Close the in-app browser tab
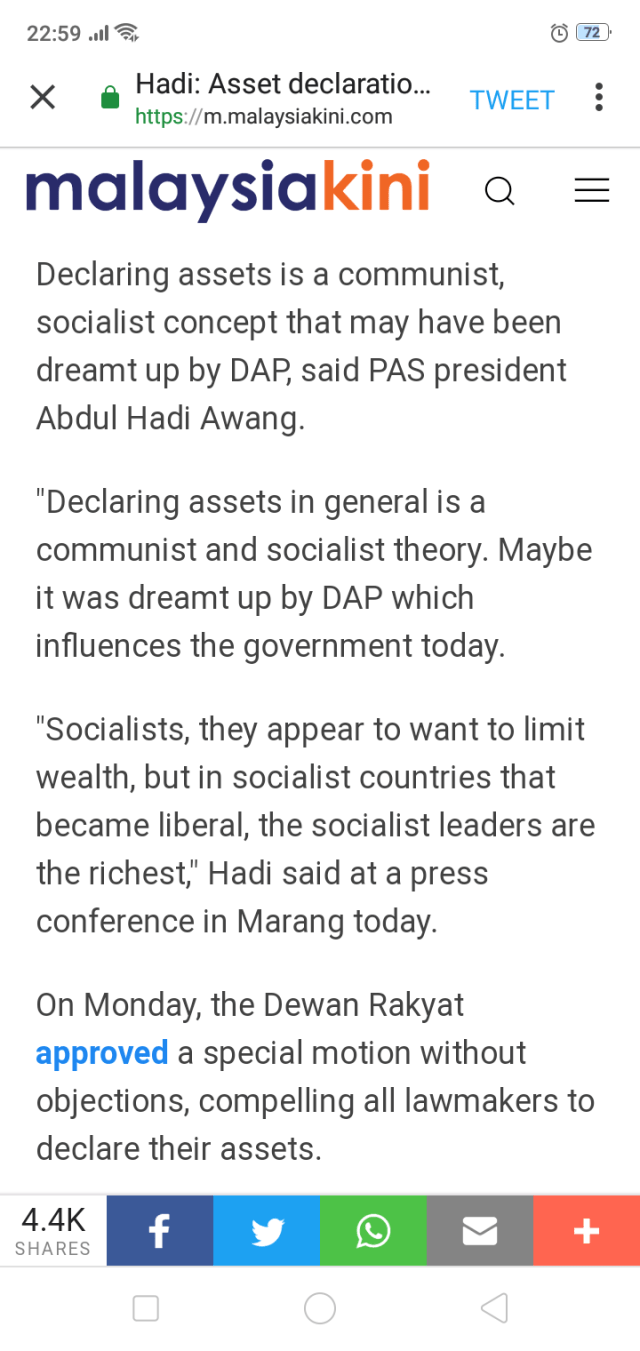The width and height of the screenshot is (640, 1351). point(42,98)
